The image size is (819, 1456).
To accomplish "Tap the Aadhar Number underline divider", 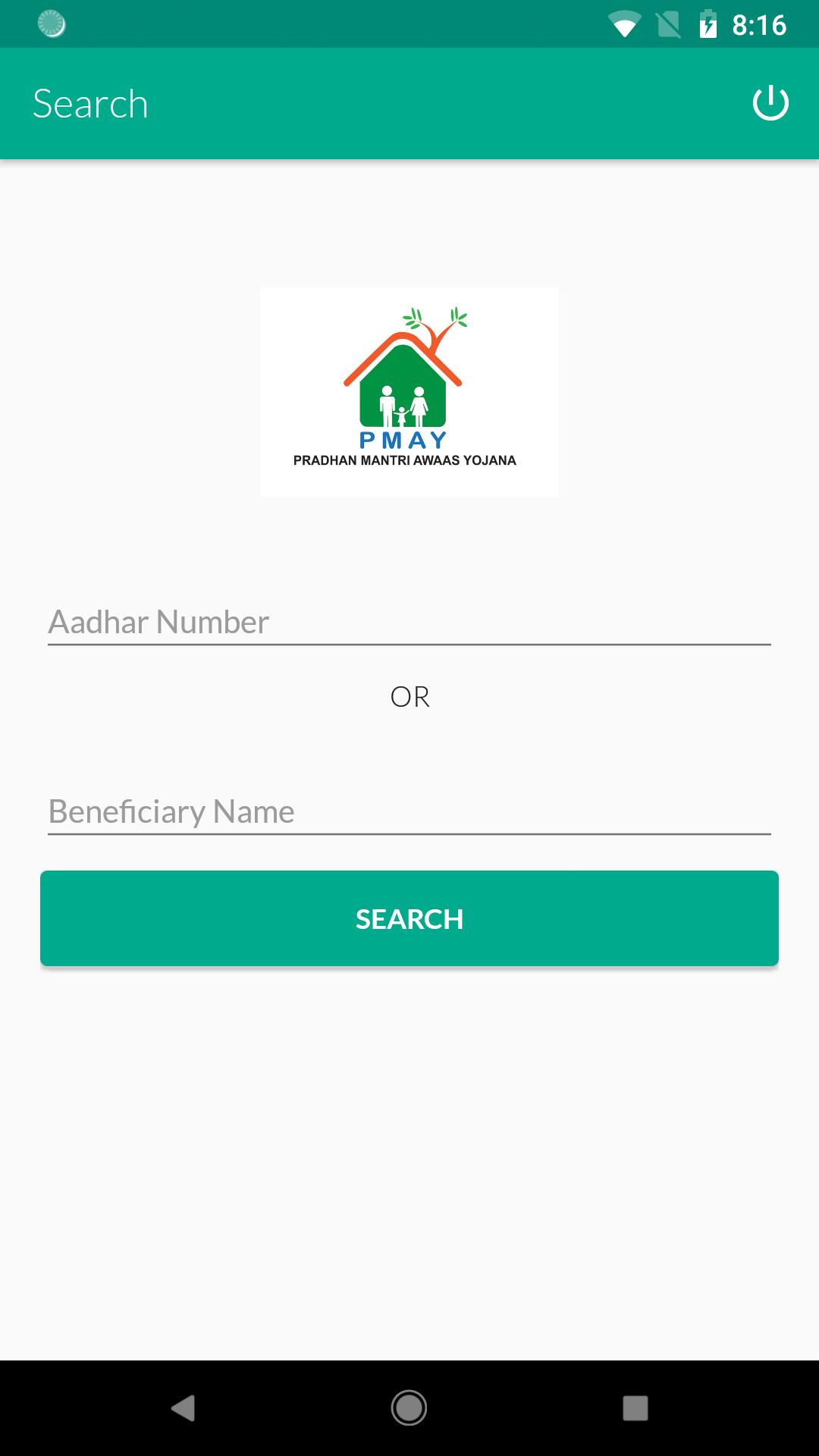I will [409, 645].
